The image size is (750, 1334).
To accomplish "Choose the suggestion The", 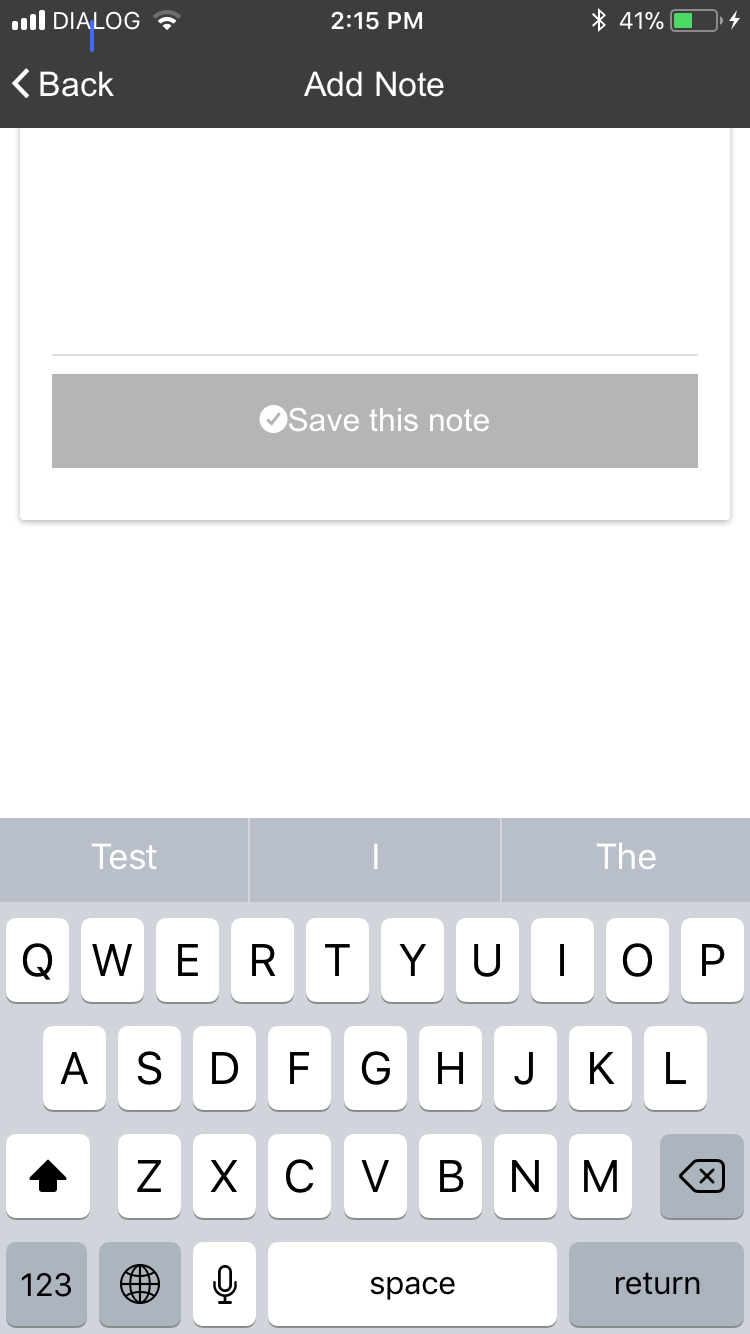I will [x=625, y=858].
